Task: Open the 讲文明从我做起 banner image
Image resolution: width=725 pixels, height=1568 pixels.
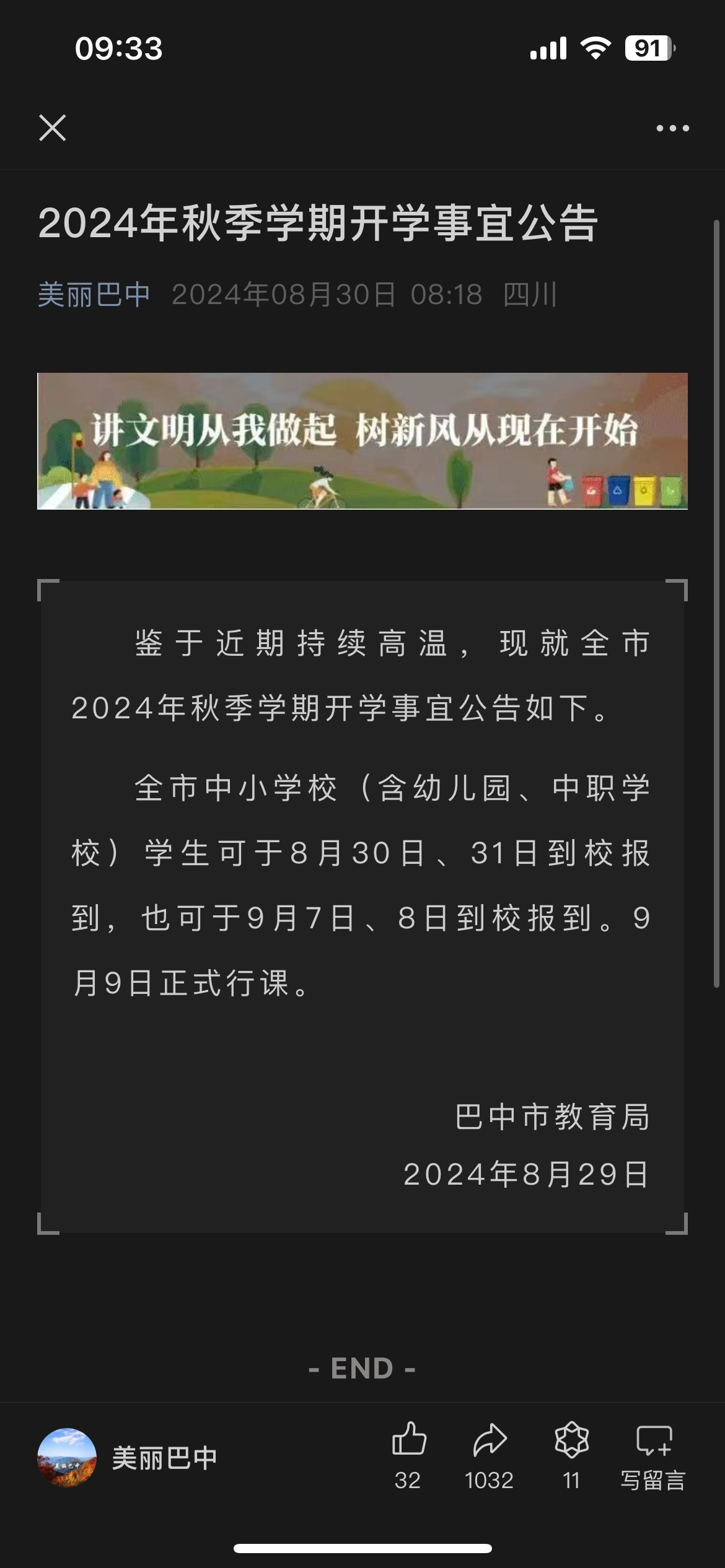Action: [x=362, y=441]
